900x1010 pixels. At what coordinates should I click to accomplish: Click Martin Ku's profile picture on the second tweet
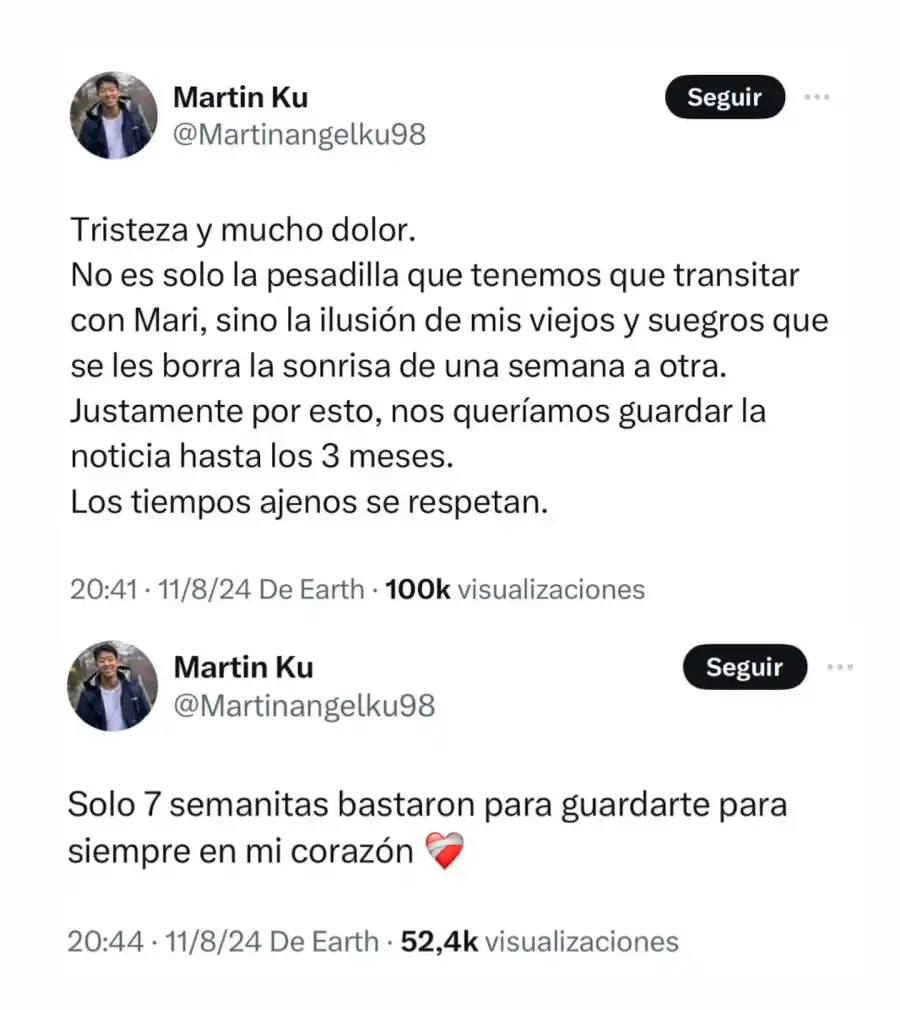point(112,686)
